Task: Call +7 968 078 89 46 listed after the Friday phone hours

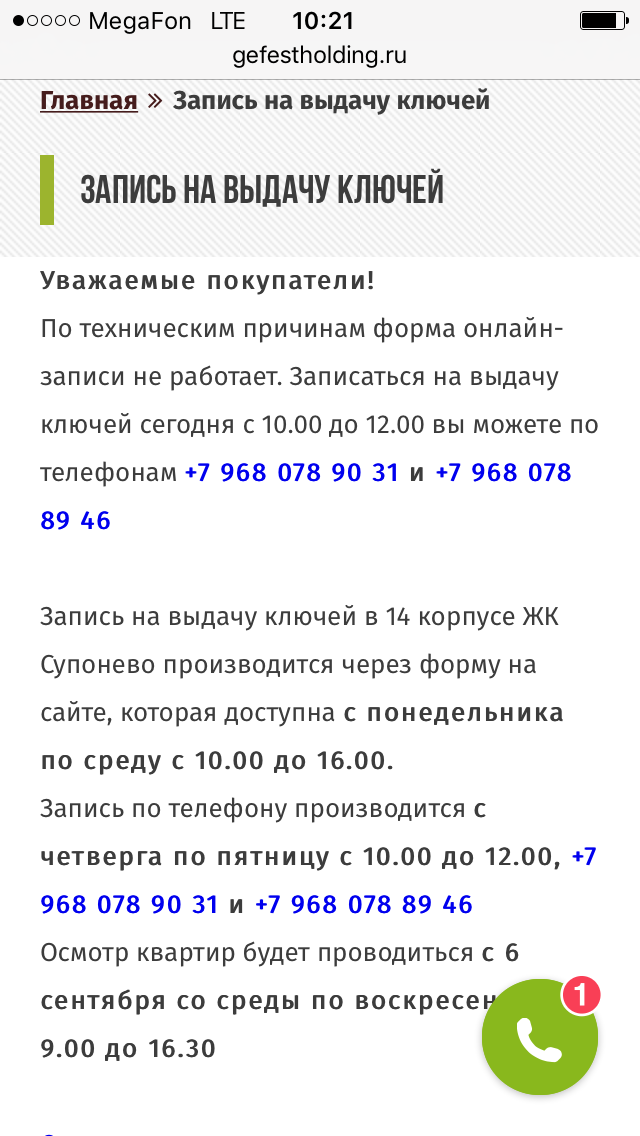Action: coord(364,904)
